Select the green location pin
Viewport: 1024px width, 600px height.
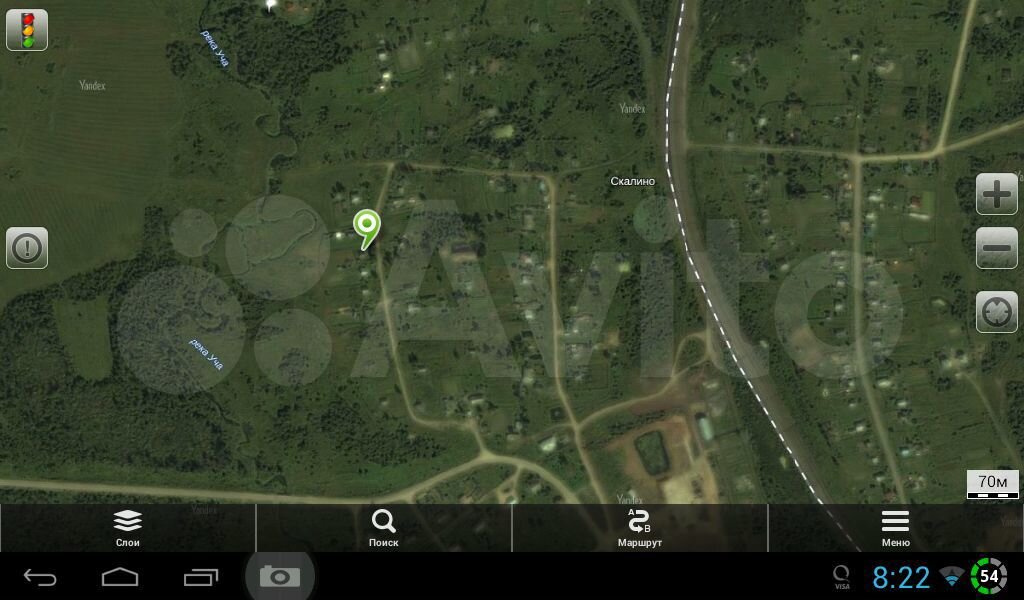click(x=367, y=226)
